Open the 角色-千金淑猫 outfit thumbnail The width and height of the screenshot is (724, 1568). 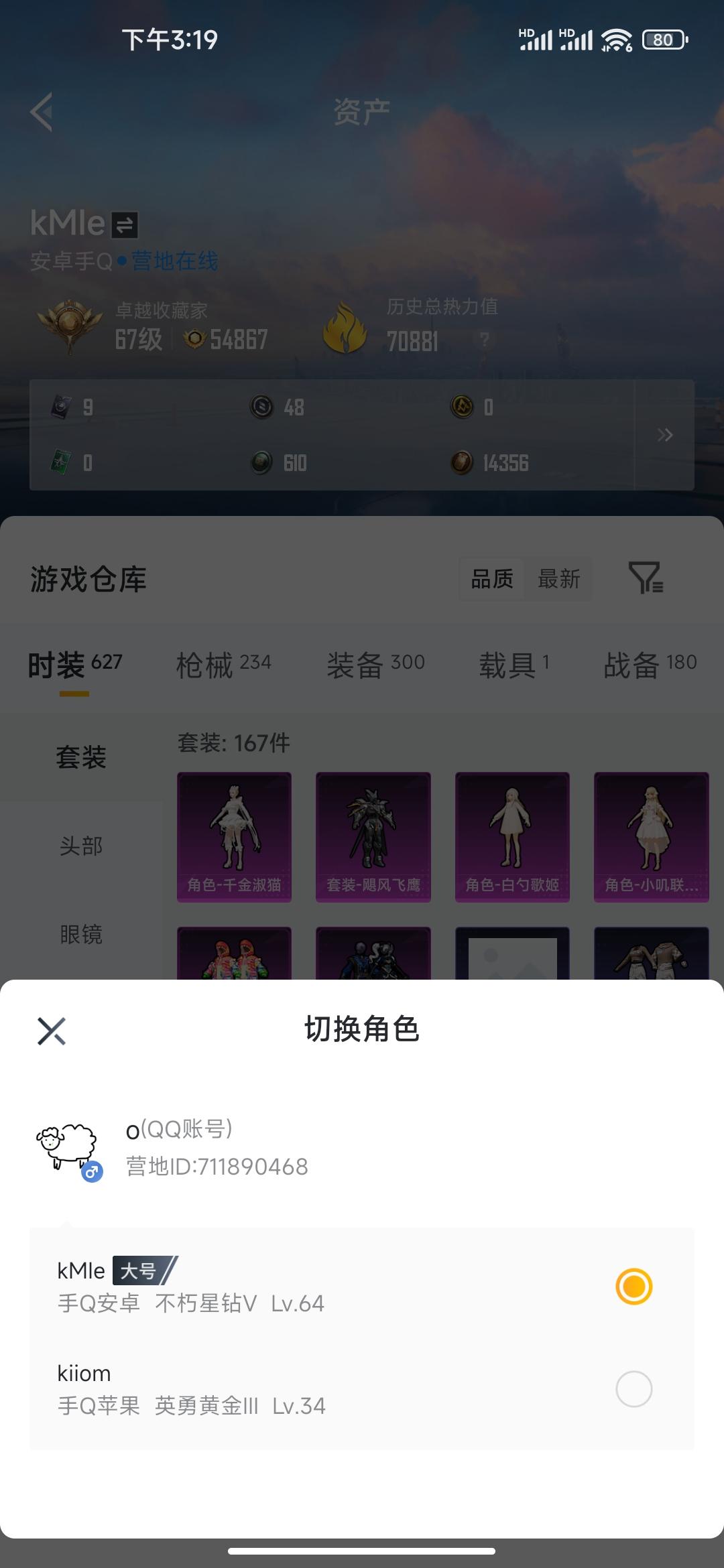click(x=233, y=836)
